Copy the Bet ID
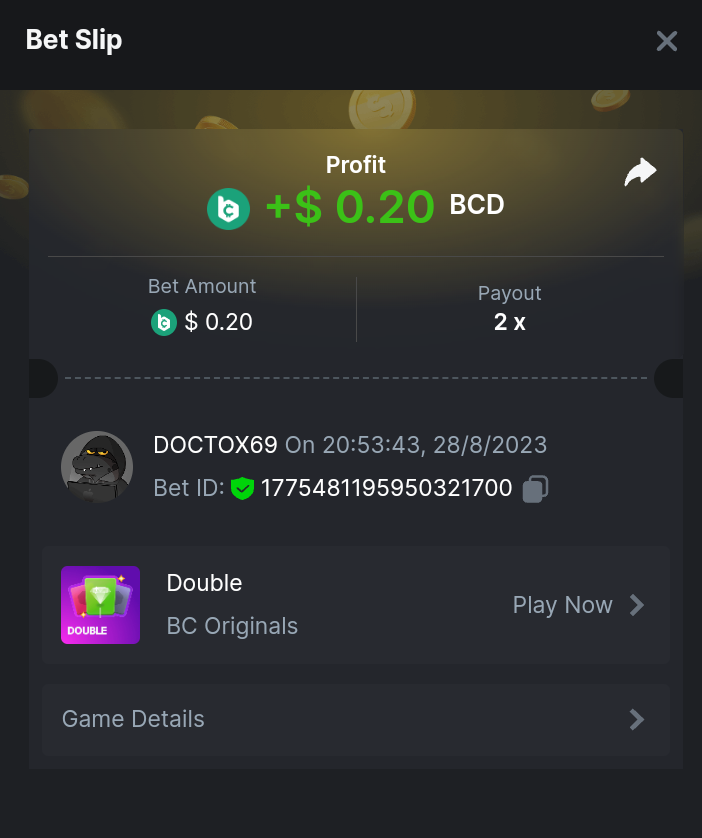 pos(535,489)
